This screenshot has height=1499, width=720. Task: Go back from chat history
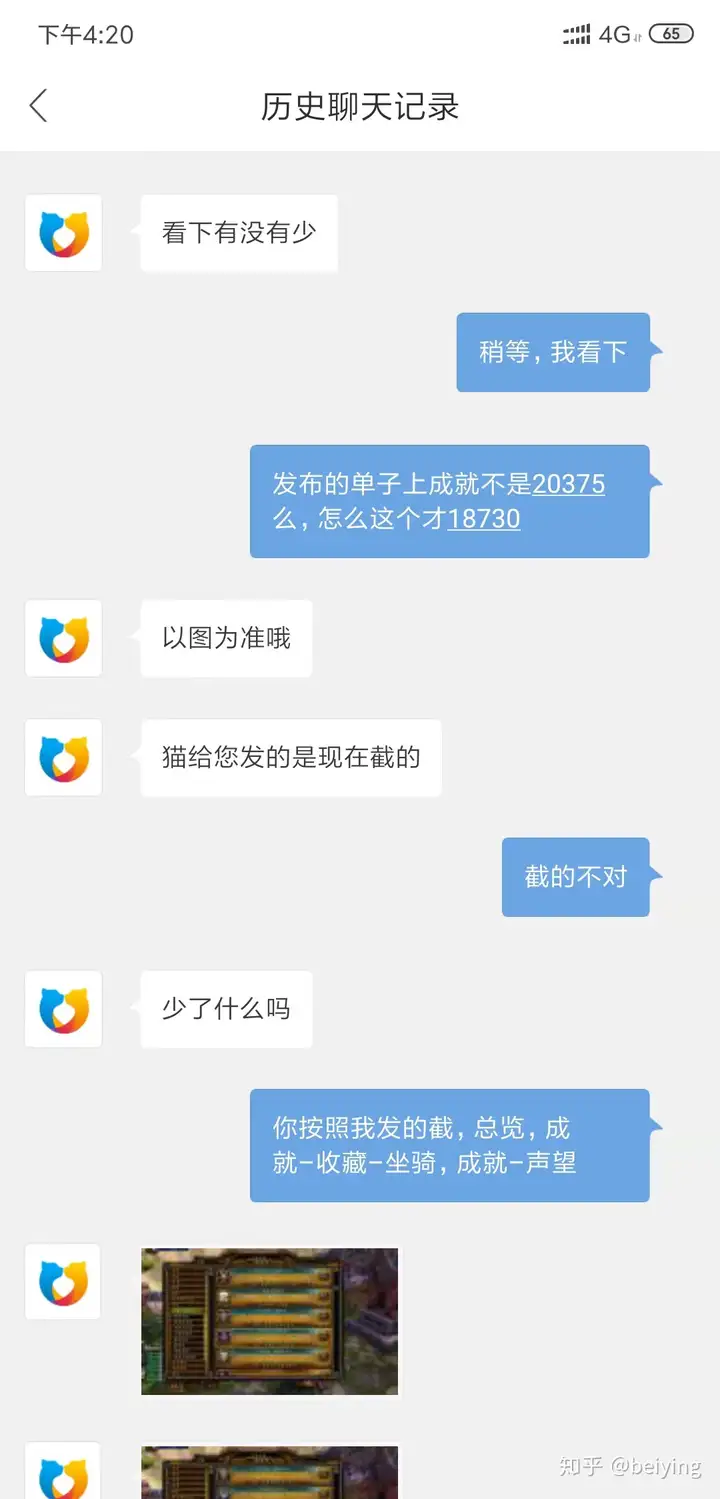tap(39, 106)
